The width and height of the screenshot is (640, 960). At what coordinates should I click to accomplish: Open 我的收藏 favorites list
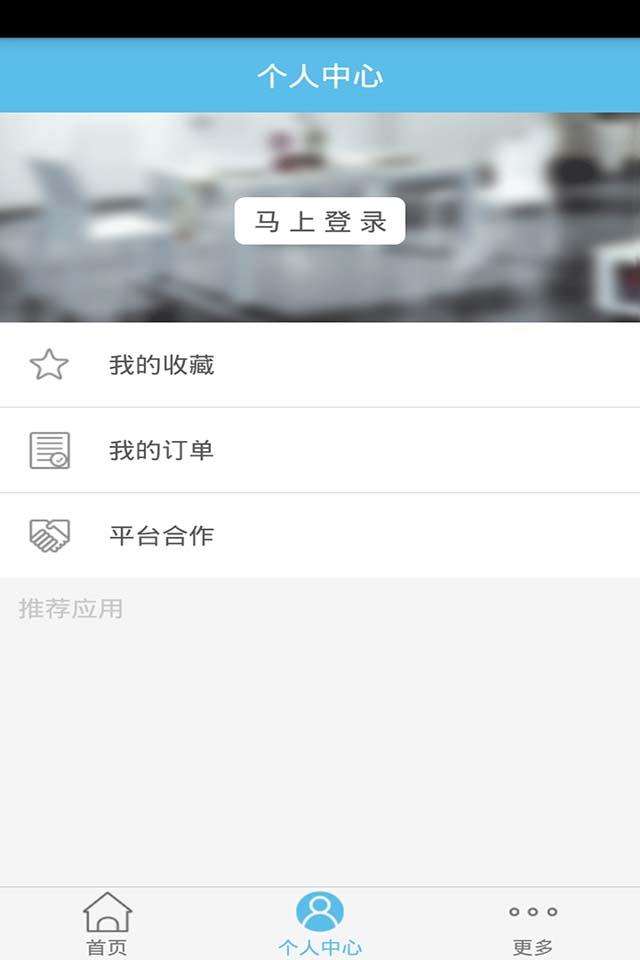320,365
